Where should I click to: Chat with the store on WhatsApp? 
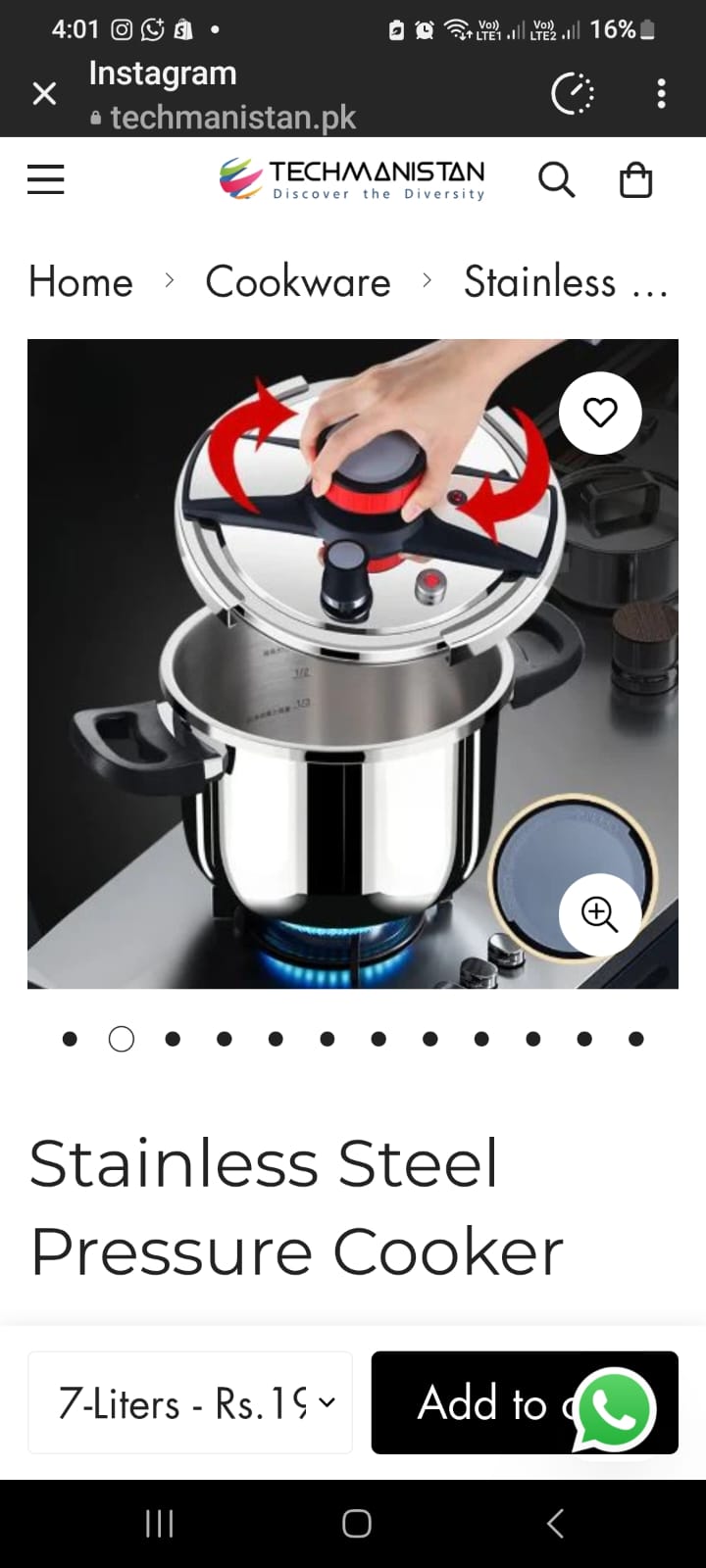coord(615,1409)
